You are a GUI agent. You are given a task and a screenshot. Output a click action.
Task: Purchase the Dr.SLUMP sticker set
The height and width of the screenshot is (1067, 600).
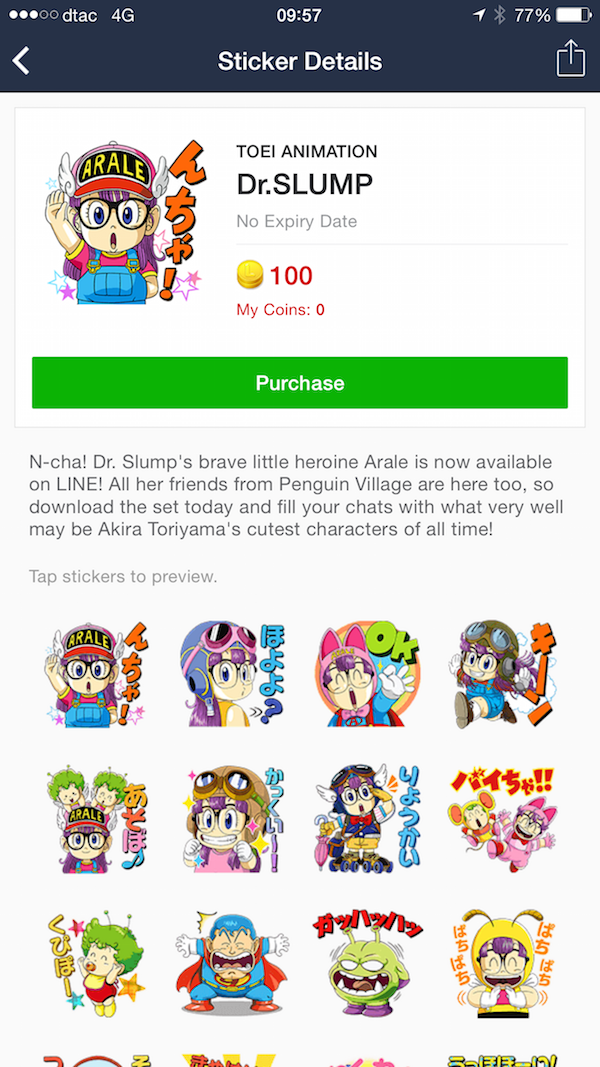click(x=299, y=383)
